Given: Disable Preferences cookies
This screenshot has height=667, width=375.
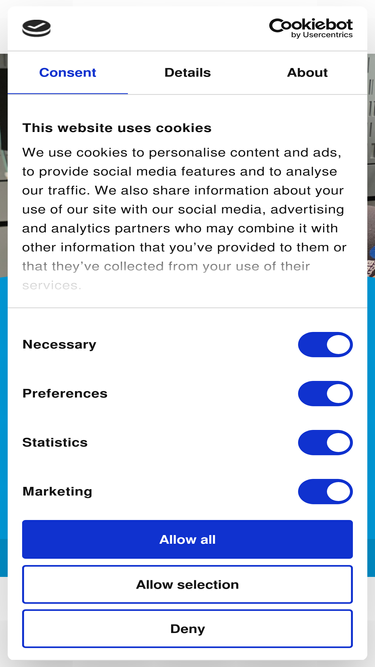Looking at the screenshot, I should coord(325,393).
